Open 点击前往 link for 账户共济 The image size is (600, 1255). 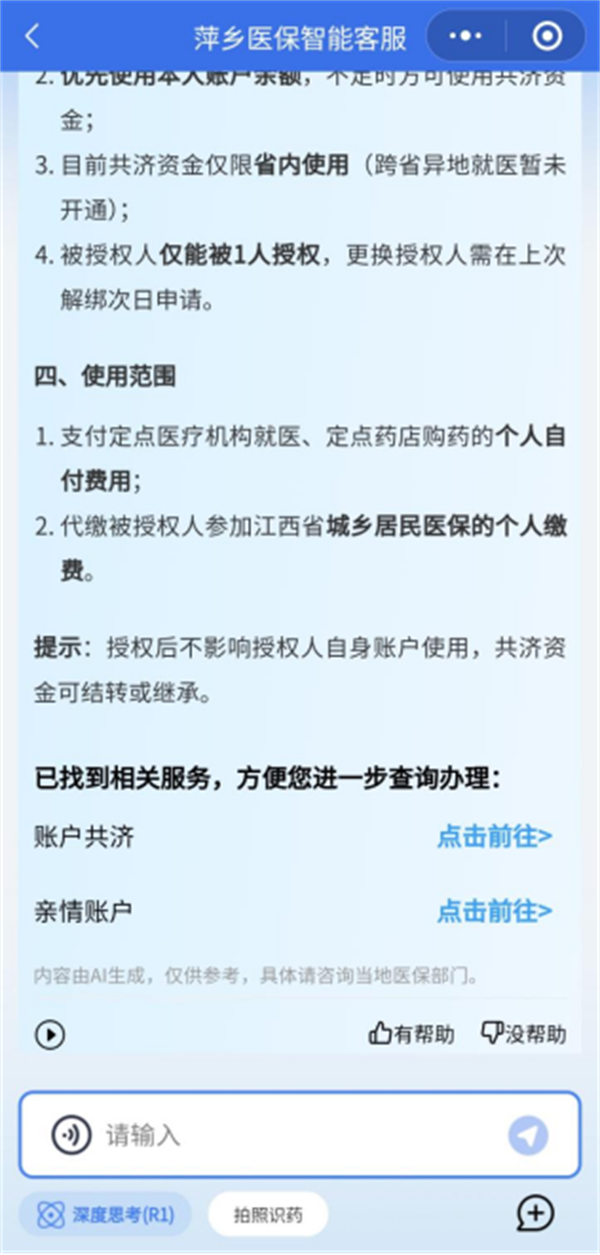click(x=494, y=837)
